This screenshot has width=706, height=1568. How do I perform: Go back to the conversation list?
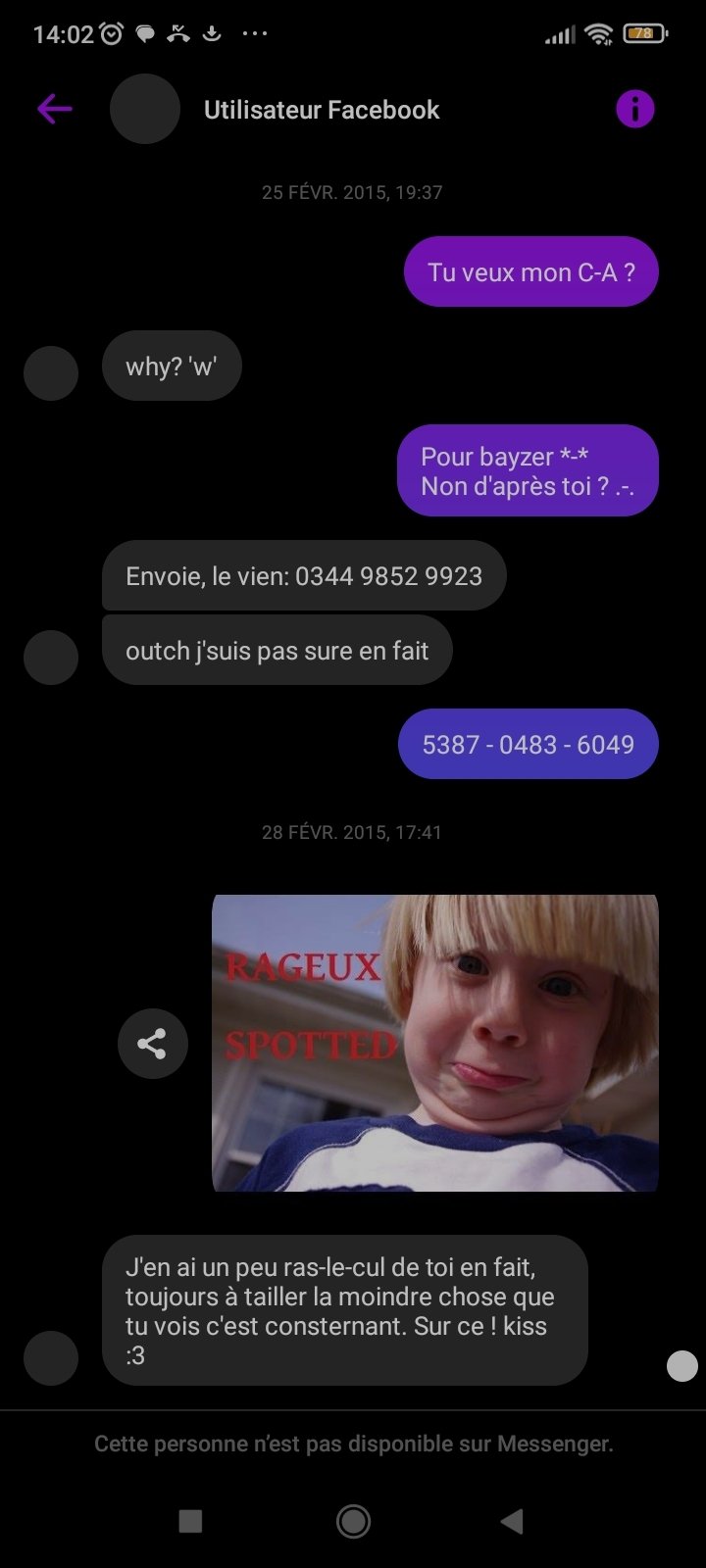point(55,109)
